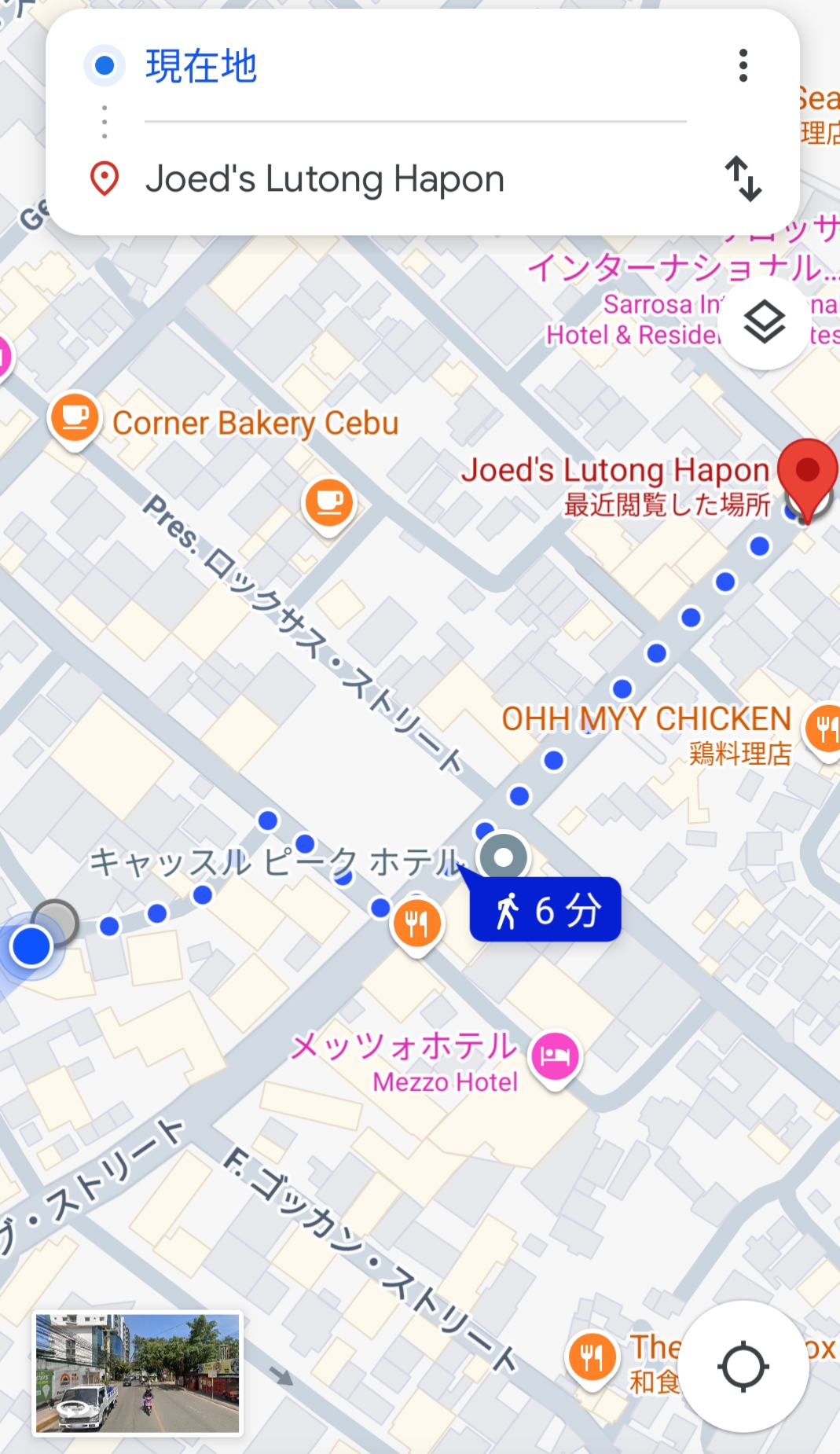Open the three-dot overflow menu

743,66
